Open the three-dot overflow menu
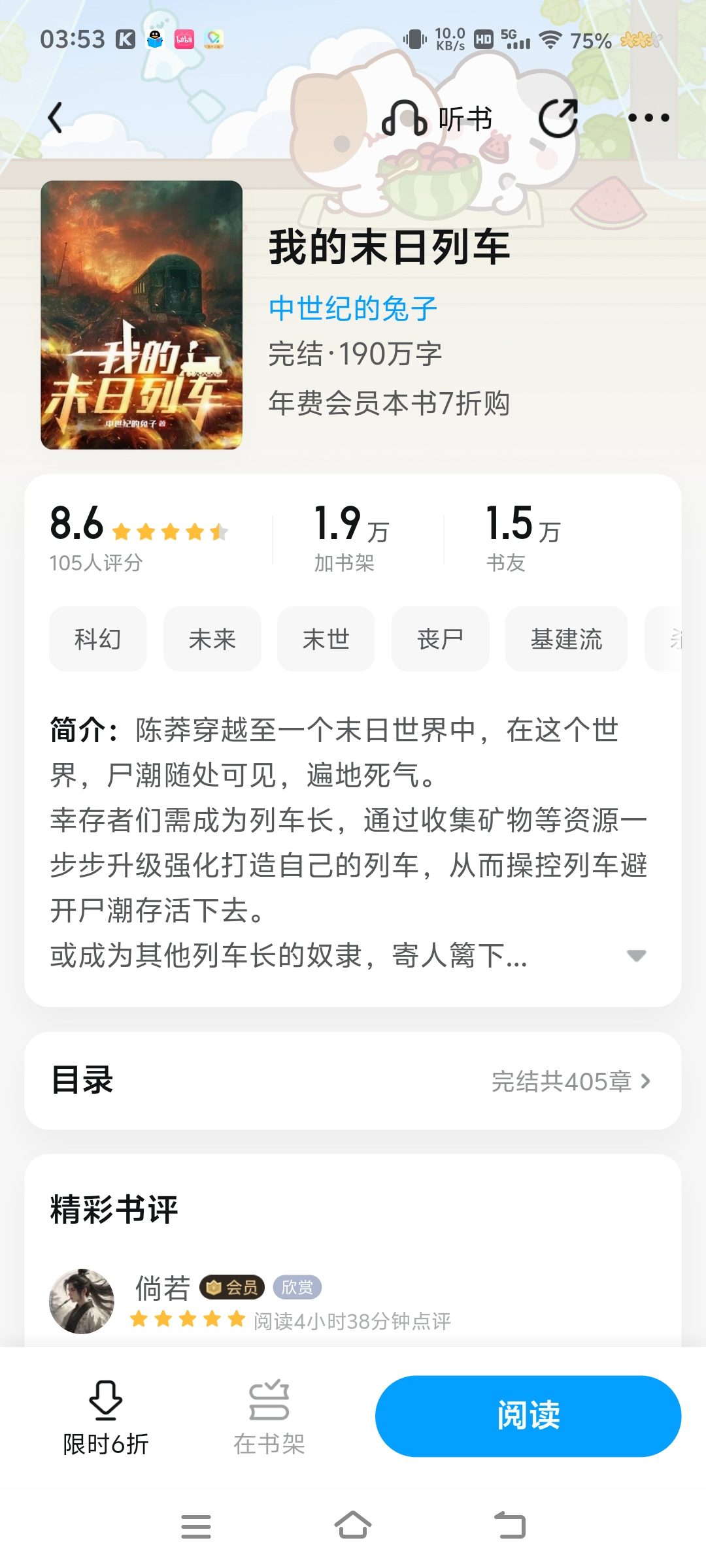This screenshot has height=1568, width=706. pos(648,118)
